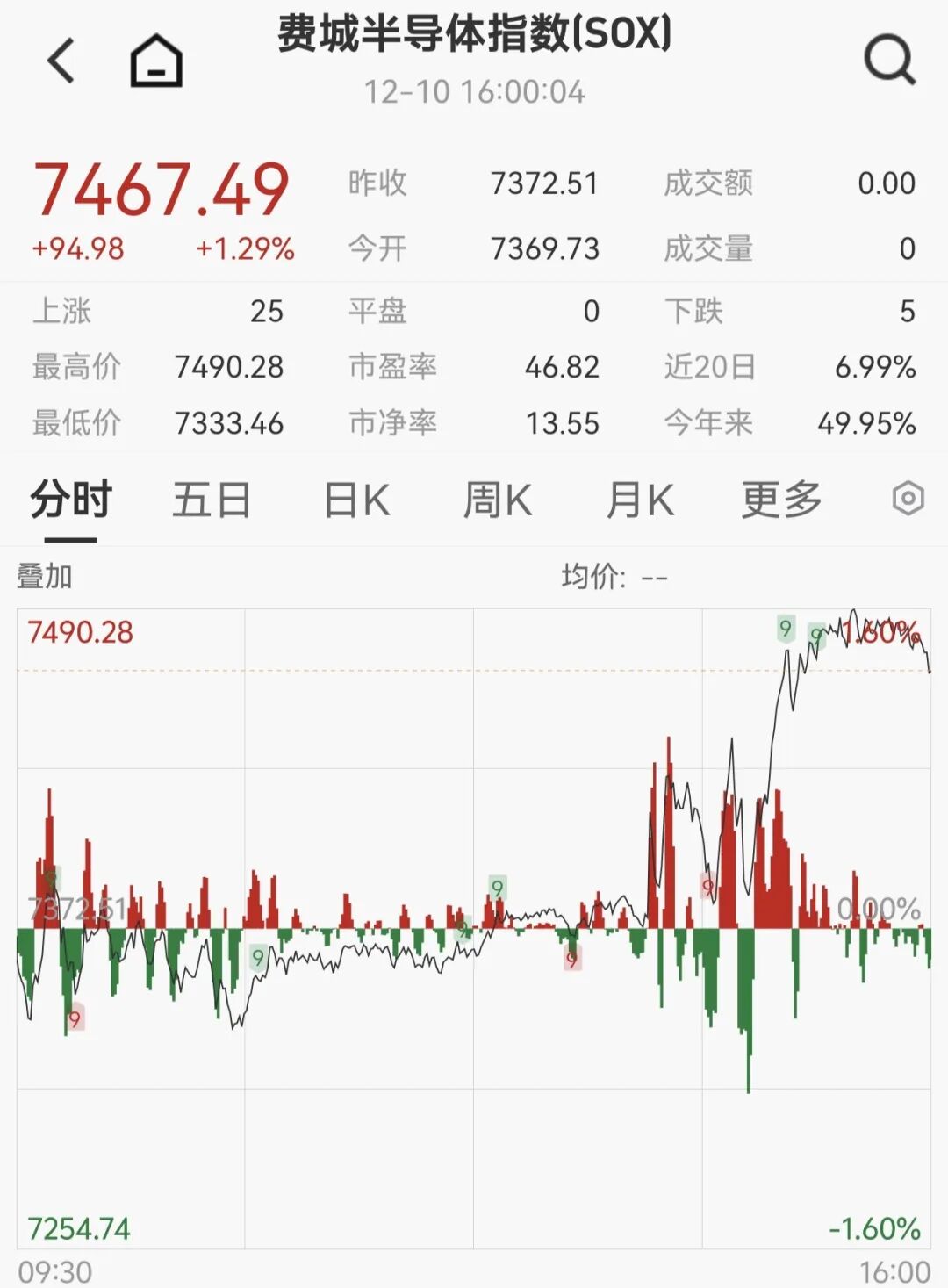Open the 更多 chart options
Image resolution: width=948 pixels, height=1288 pixels.
tap(781, 500)
